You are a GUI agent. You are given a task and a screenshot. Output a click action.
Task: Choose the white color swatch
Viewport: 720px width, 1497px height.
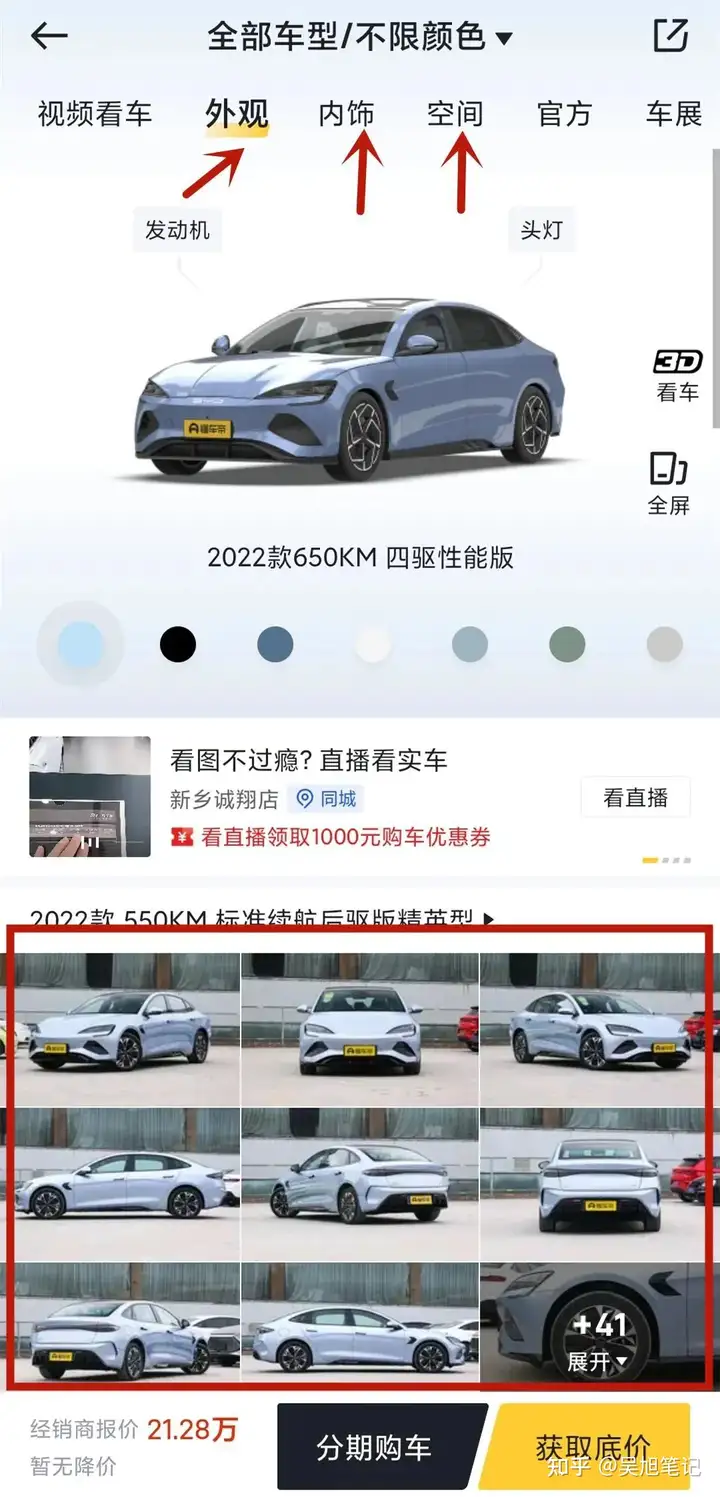373,645
